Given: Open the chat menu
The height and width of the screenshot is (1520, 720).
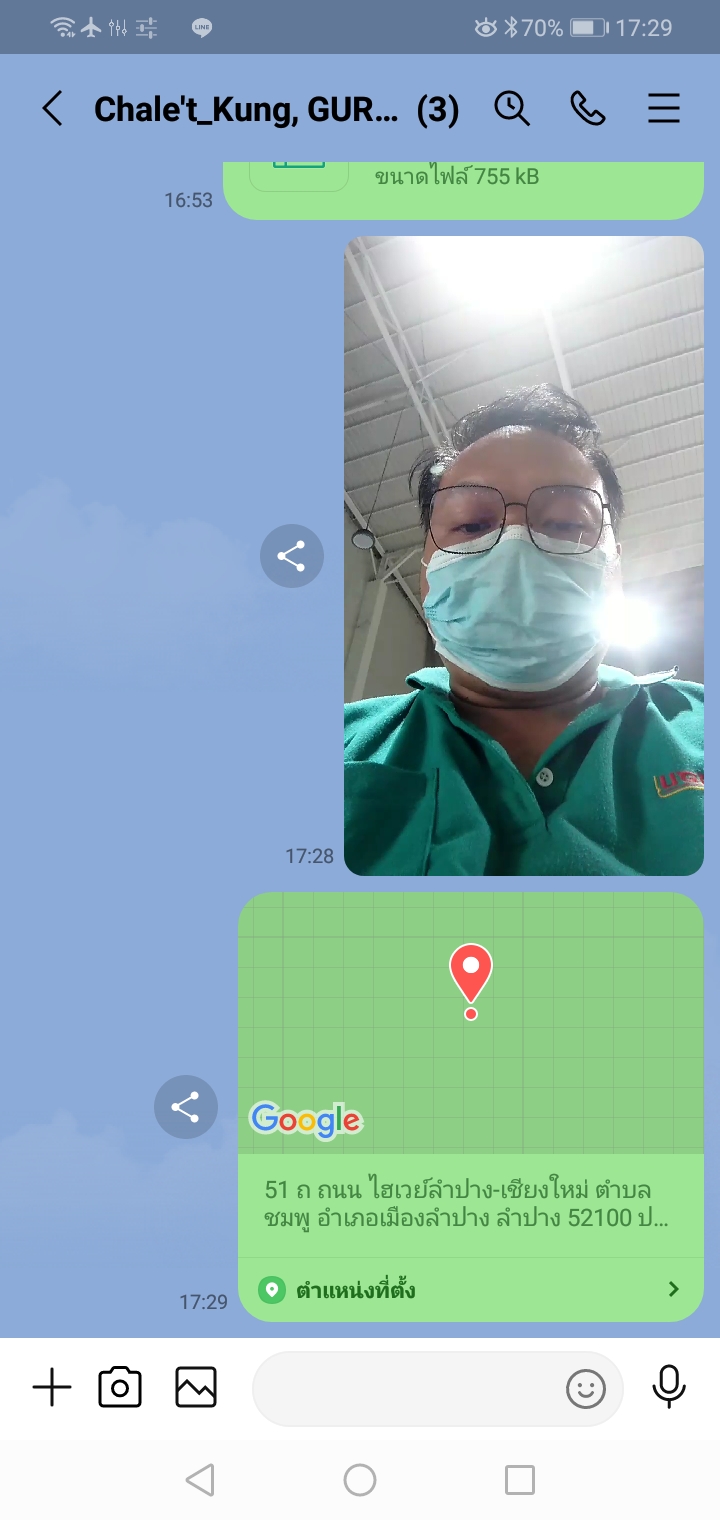Looking at the screenshot, I should coord(664,109).
